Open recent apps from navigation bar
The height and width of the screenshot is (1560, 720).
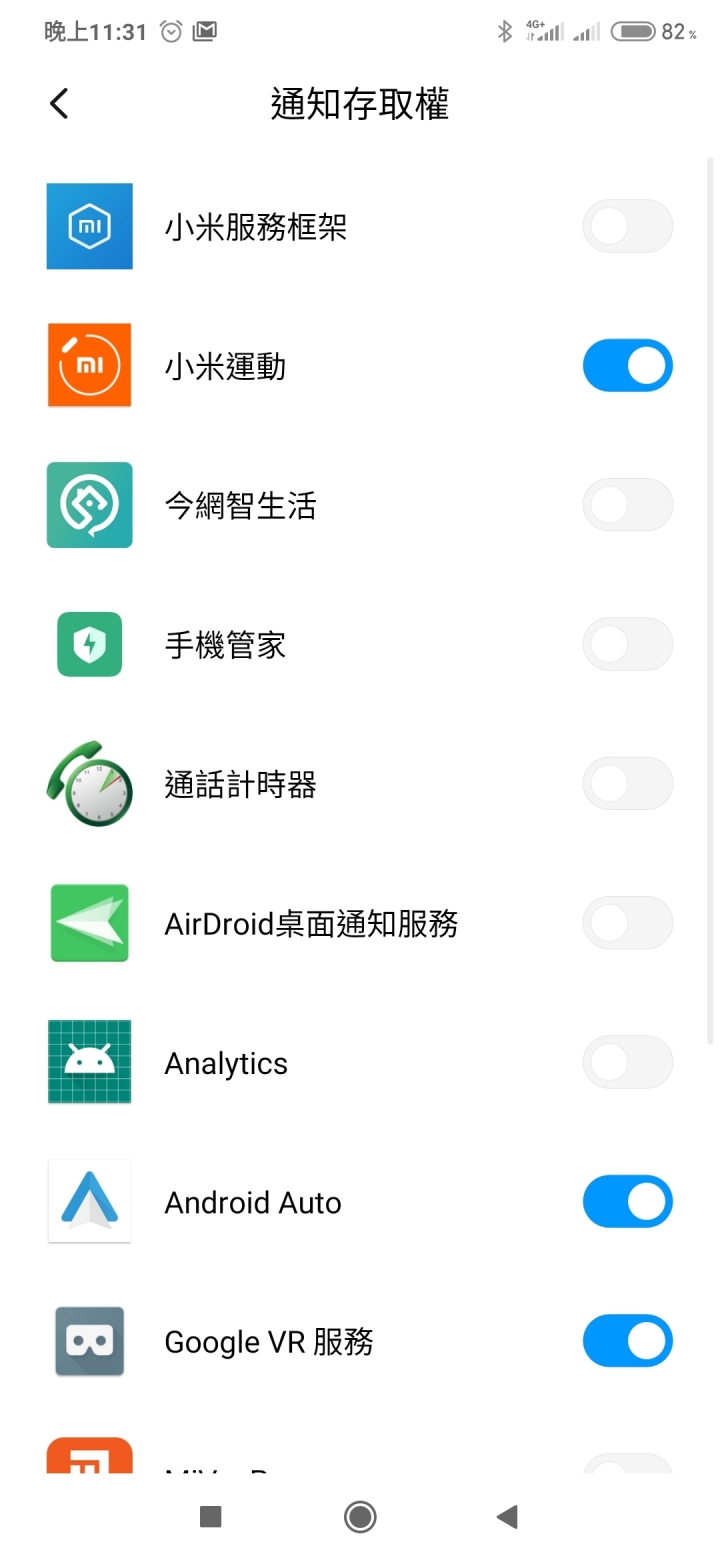210,1517
